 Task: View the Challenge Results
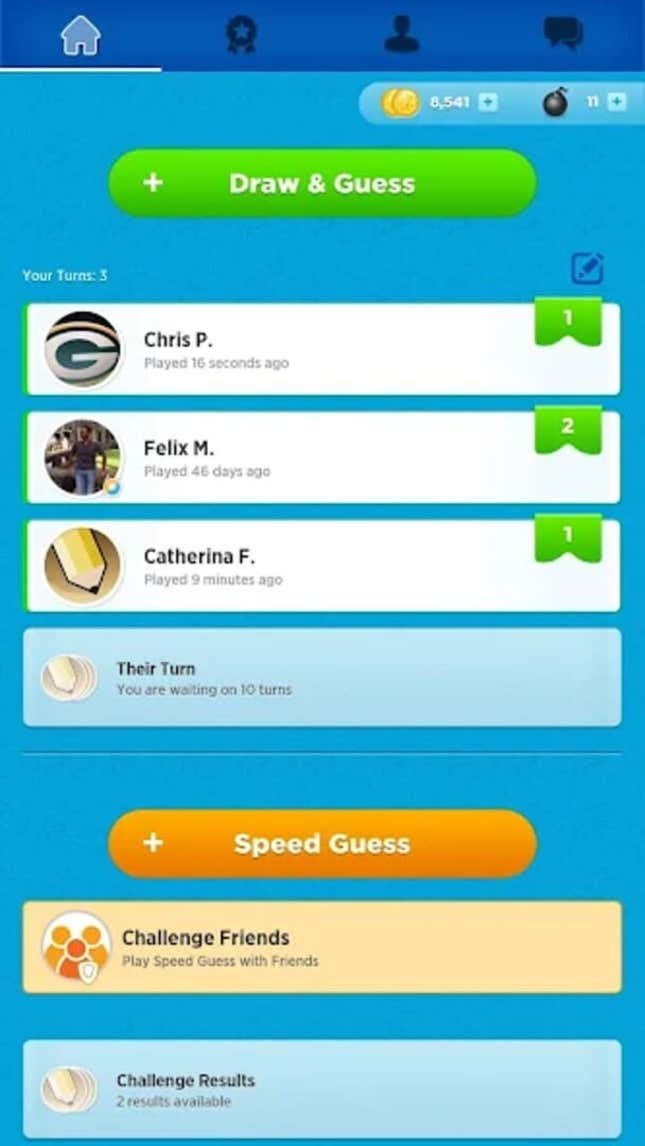tap(322, 1089)
